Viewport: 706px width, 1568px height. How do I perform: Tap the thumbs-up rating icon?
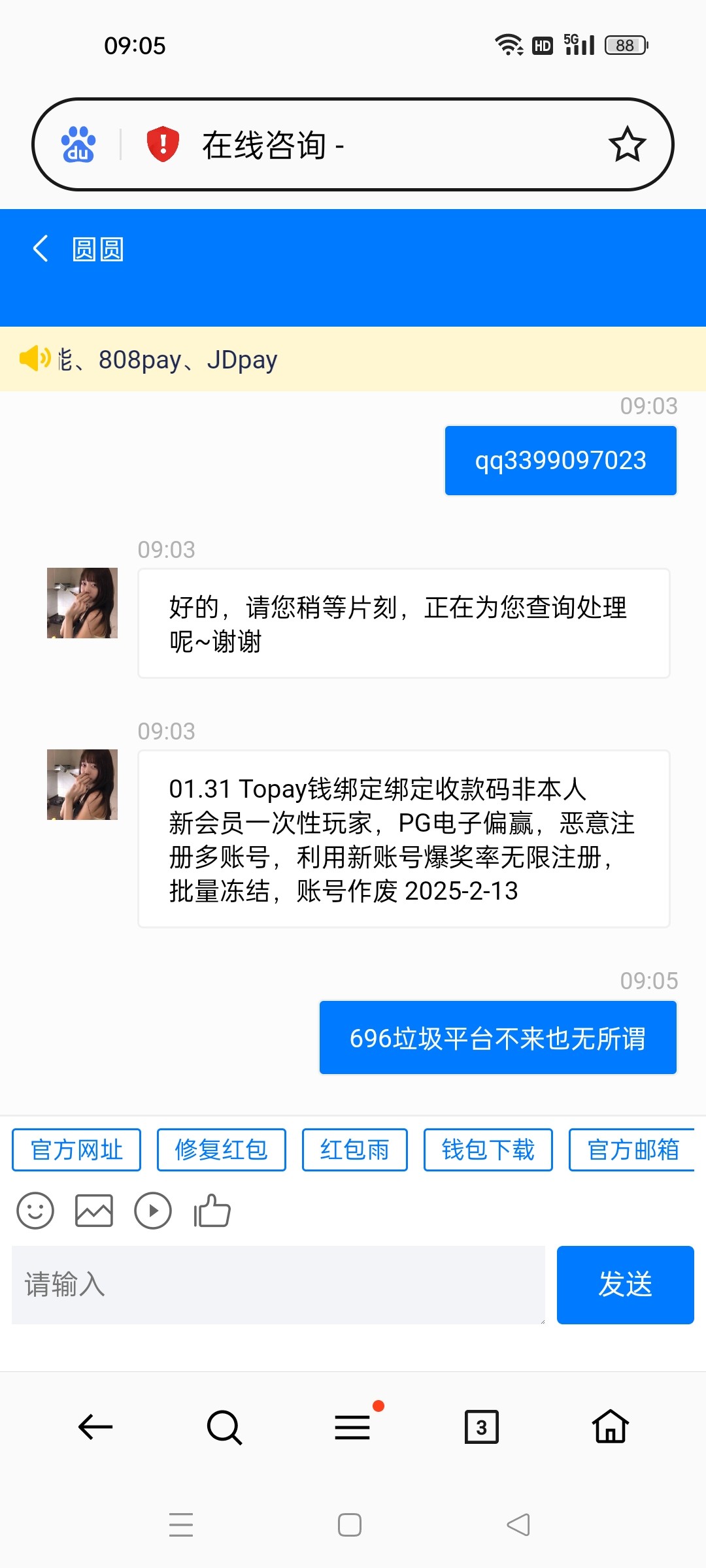[211, 1210]
